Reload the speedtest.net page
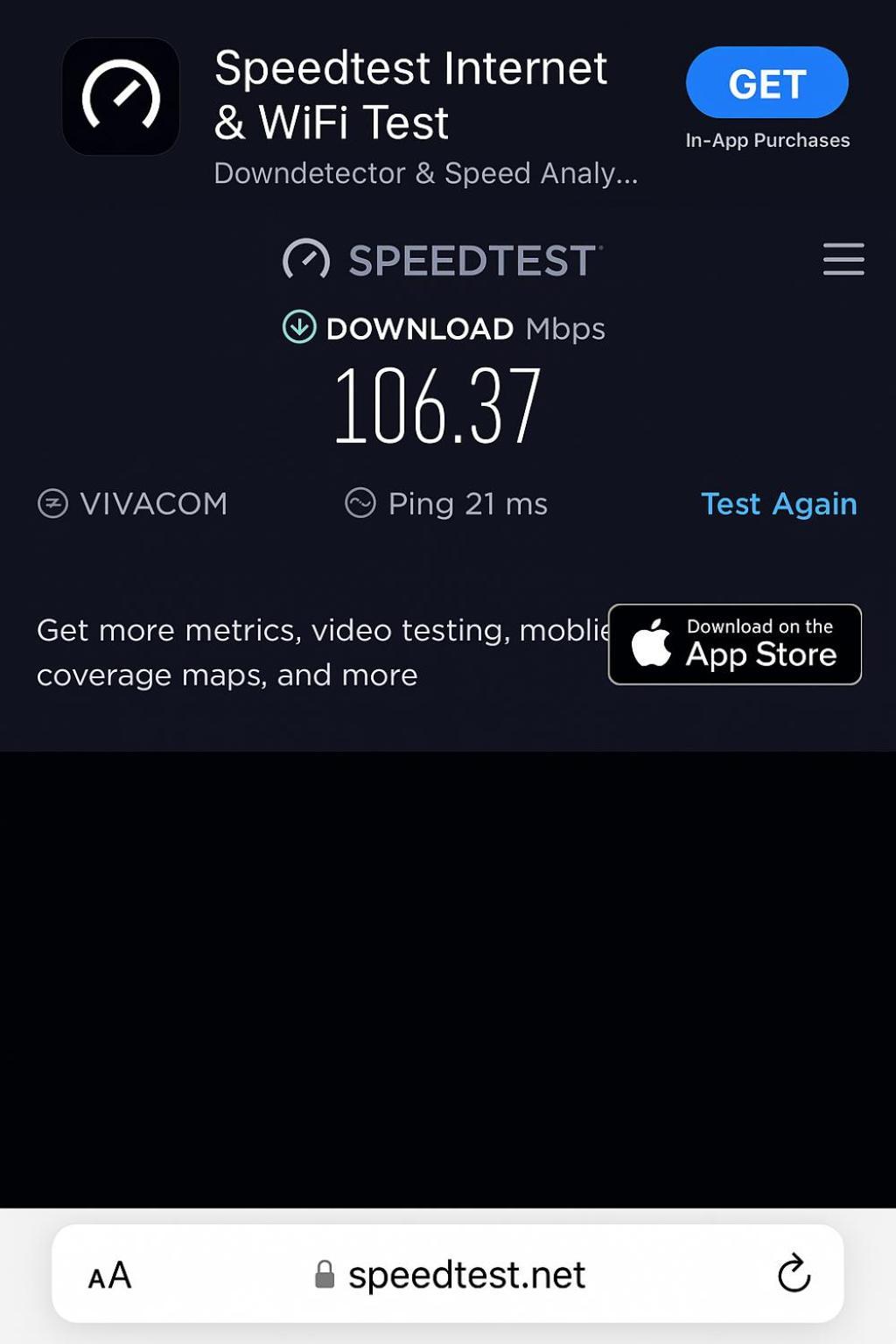Image resolution: width=896 pixels, height=1344 pixels. (x=794, y=1273)
